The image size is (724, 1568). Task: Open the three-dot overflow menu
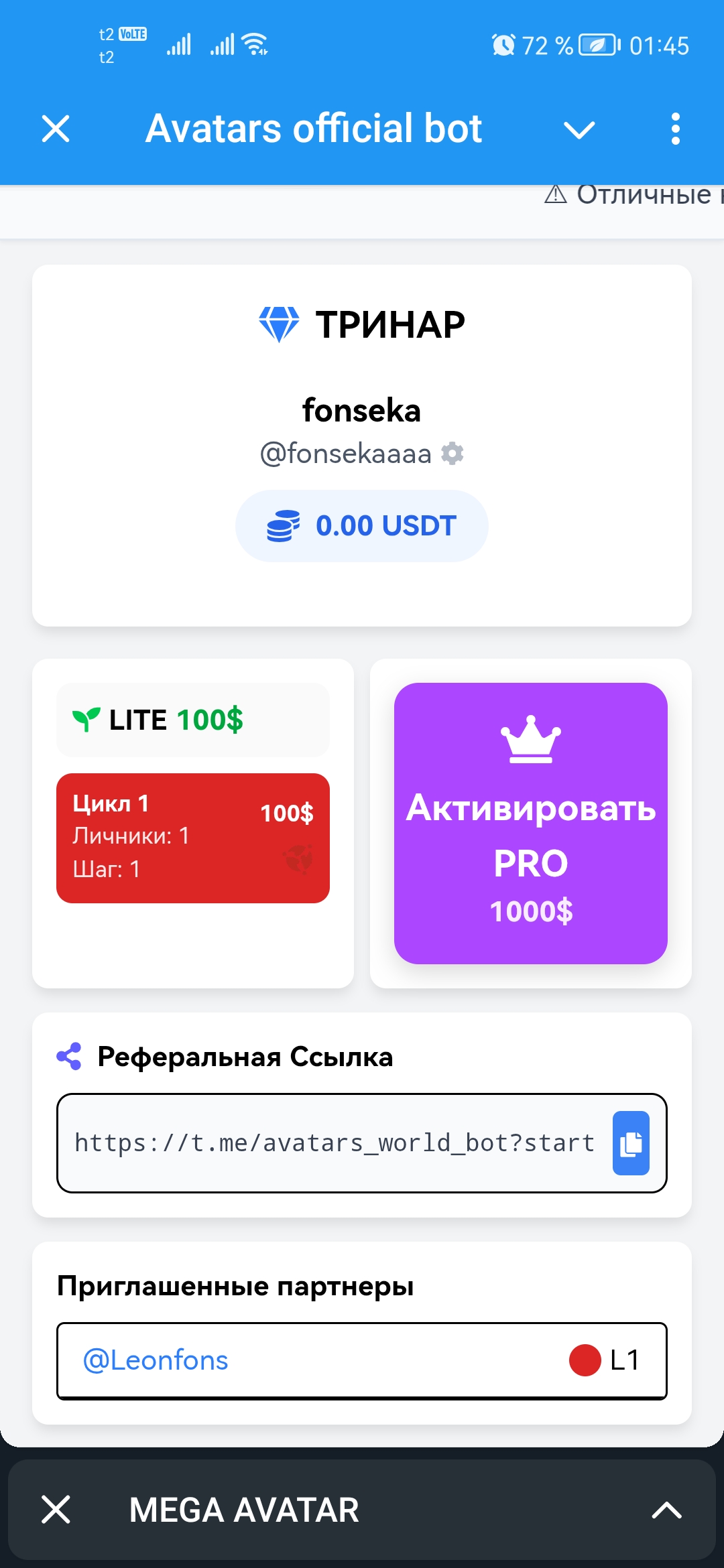675,129
